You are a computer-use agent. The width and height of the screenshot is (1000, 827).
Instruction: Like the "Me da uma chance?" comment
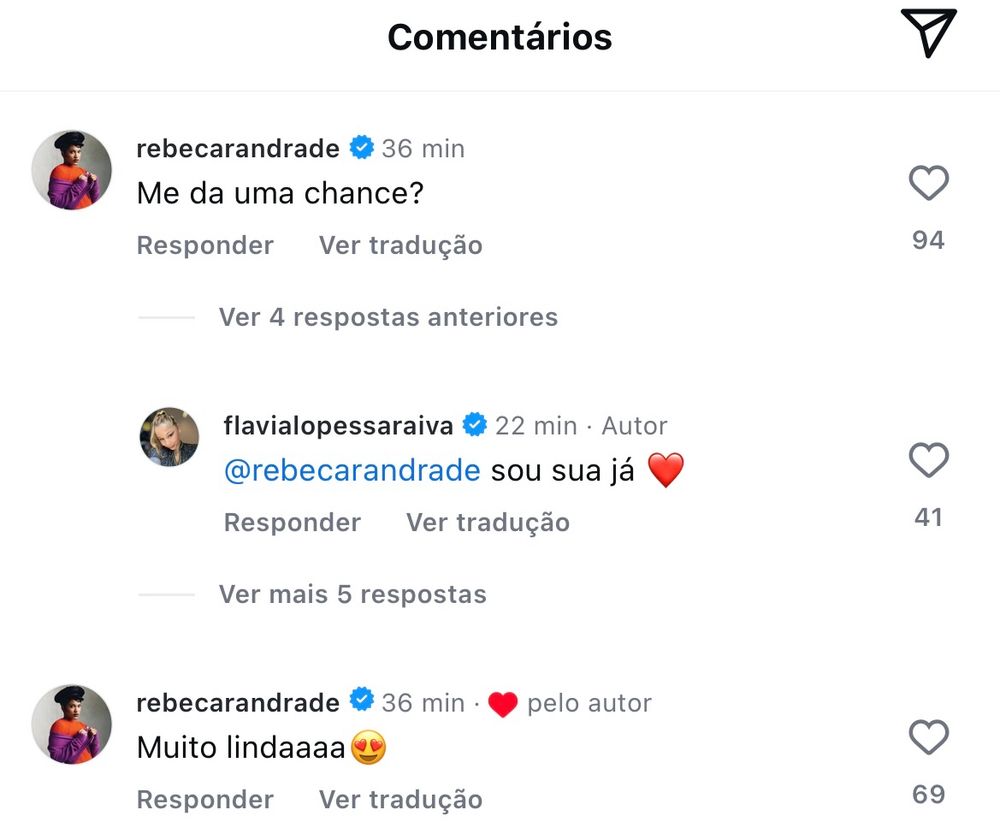[x=929, y=183]
